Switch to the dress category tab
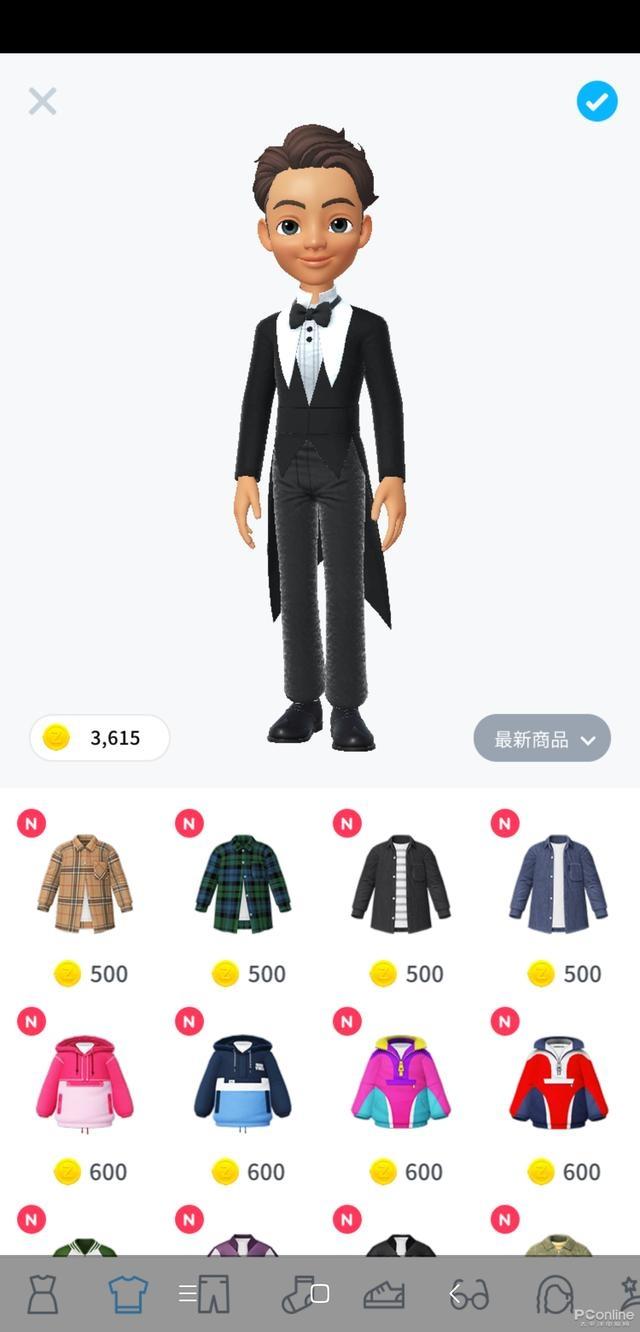Image resolution: width=640 pixels, height=1332 pixels. tap(43, 1294)
